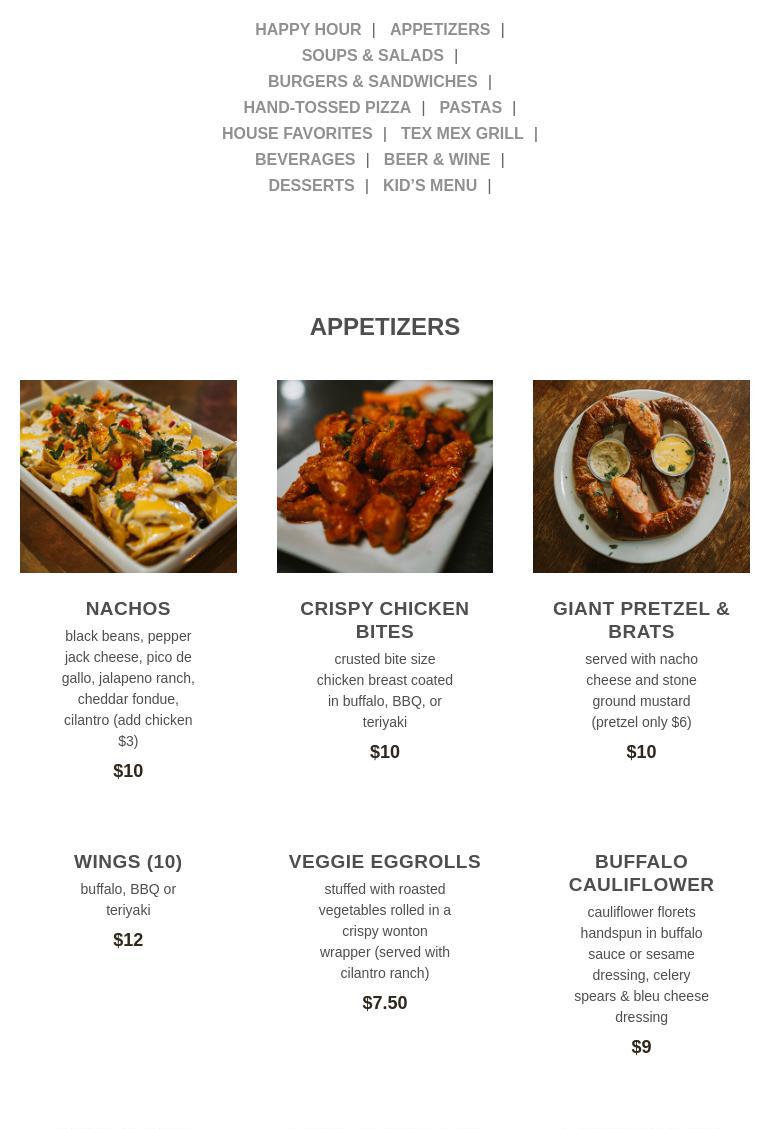Jump to Desserts

[311, 186]
